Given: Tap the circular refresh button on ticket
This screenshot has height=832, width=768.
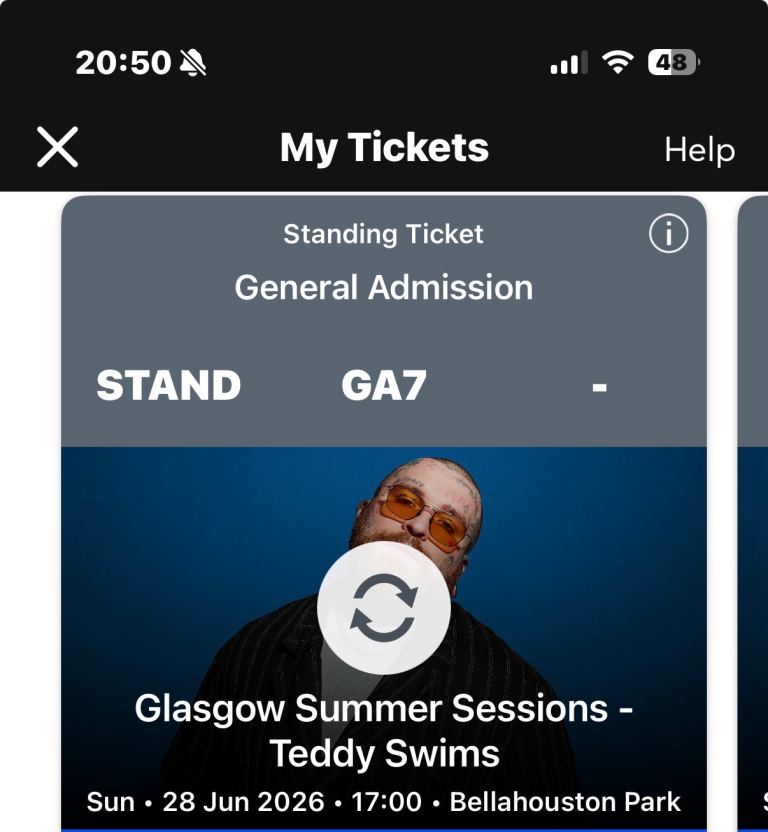Looking at the screenshot, I should [x=383, y=607].
